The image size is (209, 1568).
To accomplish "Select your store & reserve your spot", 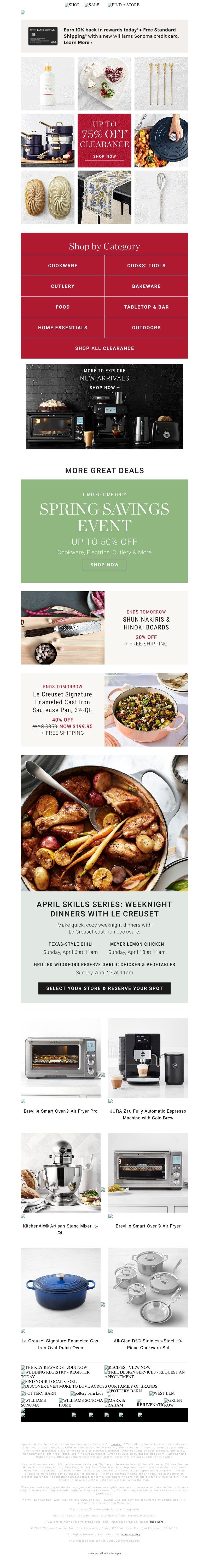I will coord(104,988).
